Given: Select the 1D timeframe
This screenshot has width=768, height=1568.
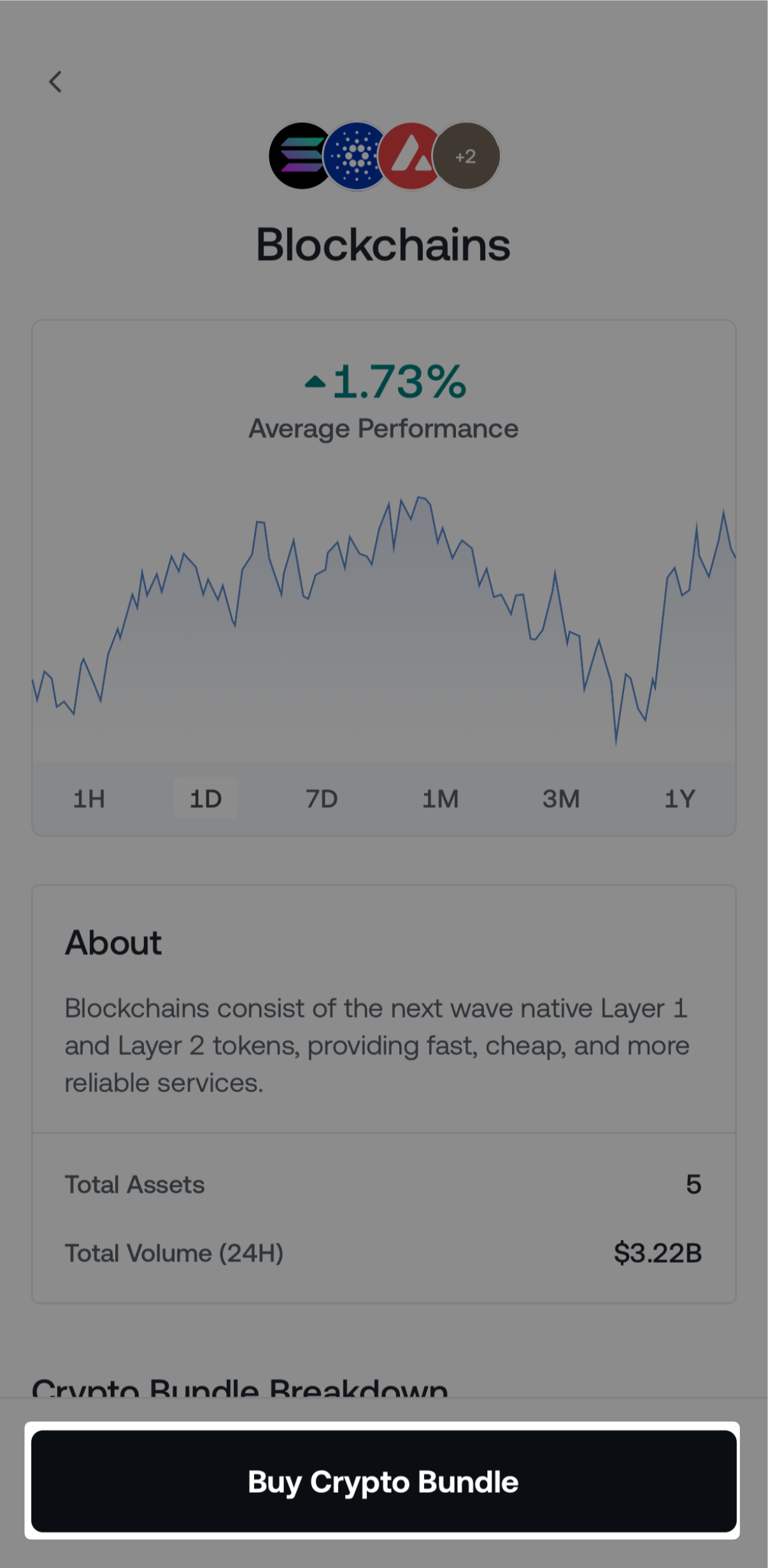Looking at the screenshot, I should [x=205, y=798].
